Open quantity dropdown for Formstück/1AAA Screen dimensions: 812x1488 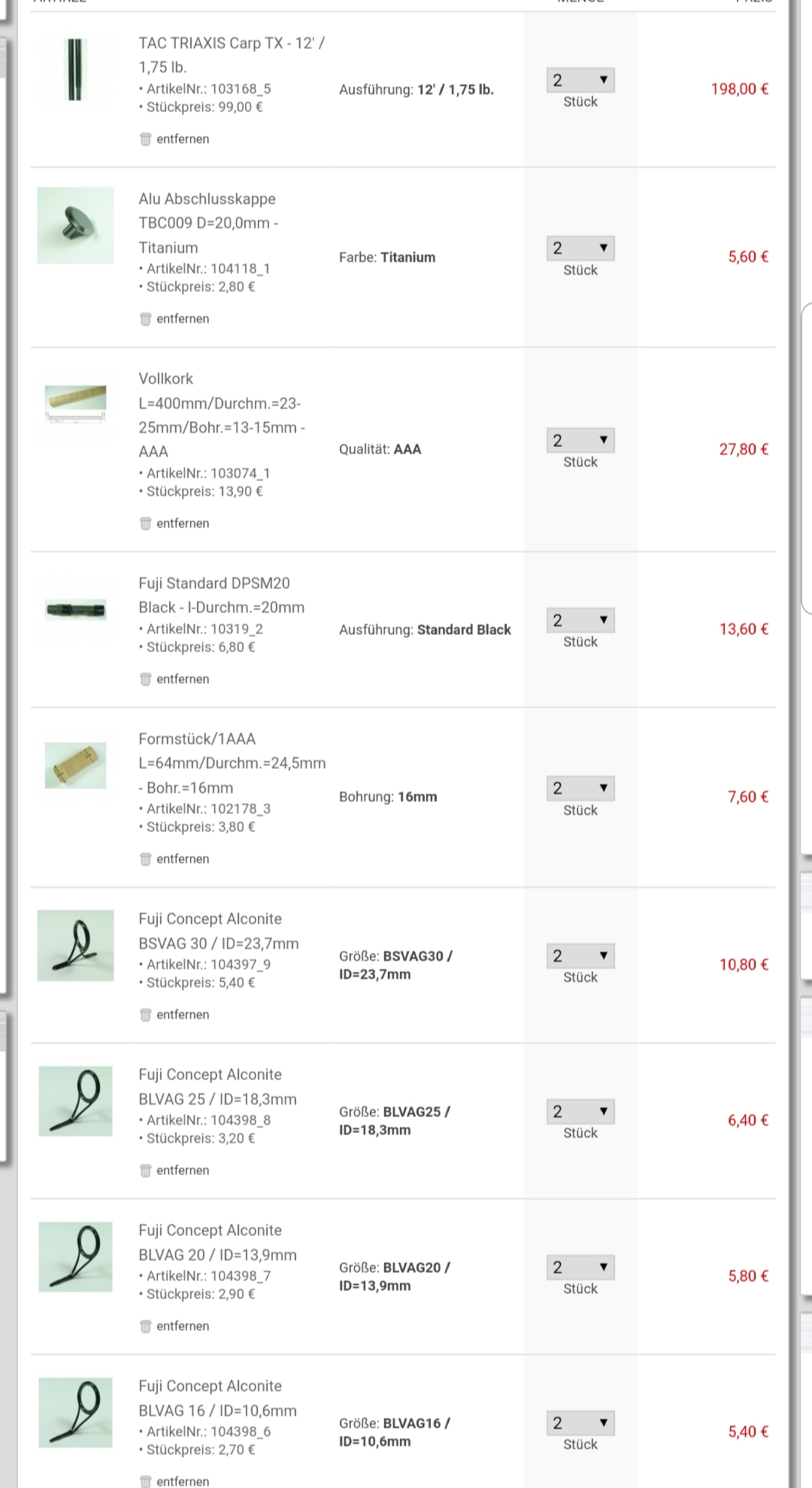tap(580, 788)
